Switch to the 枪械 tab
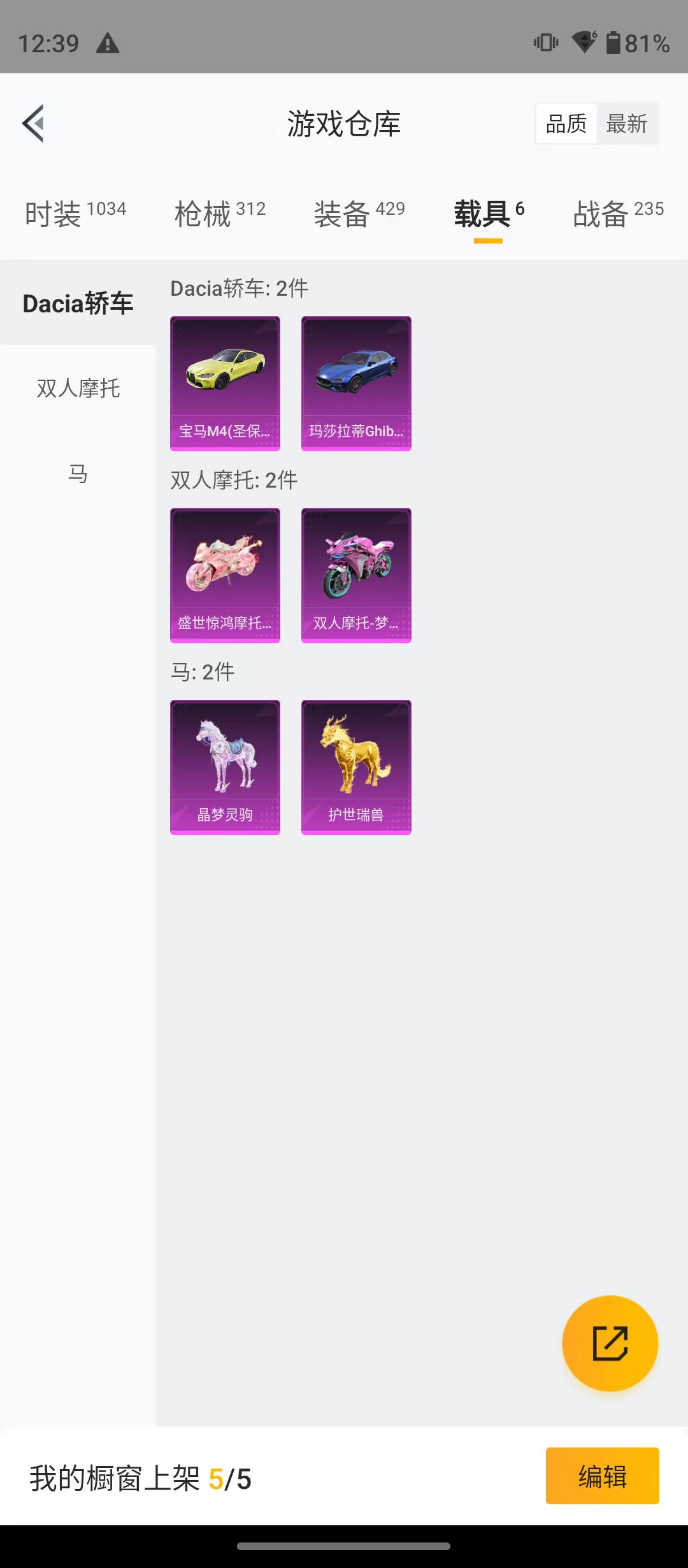The height and width of the screenshot is (1568, 688). point(220,213)
